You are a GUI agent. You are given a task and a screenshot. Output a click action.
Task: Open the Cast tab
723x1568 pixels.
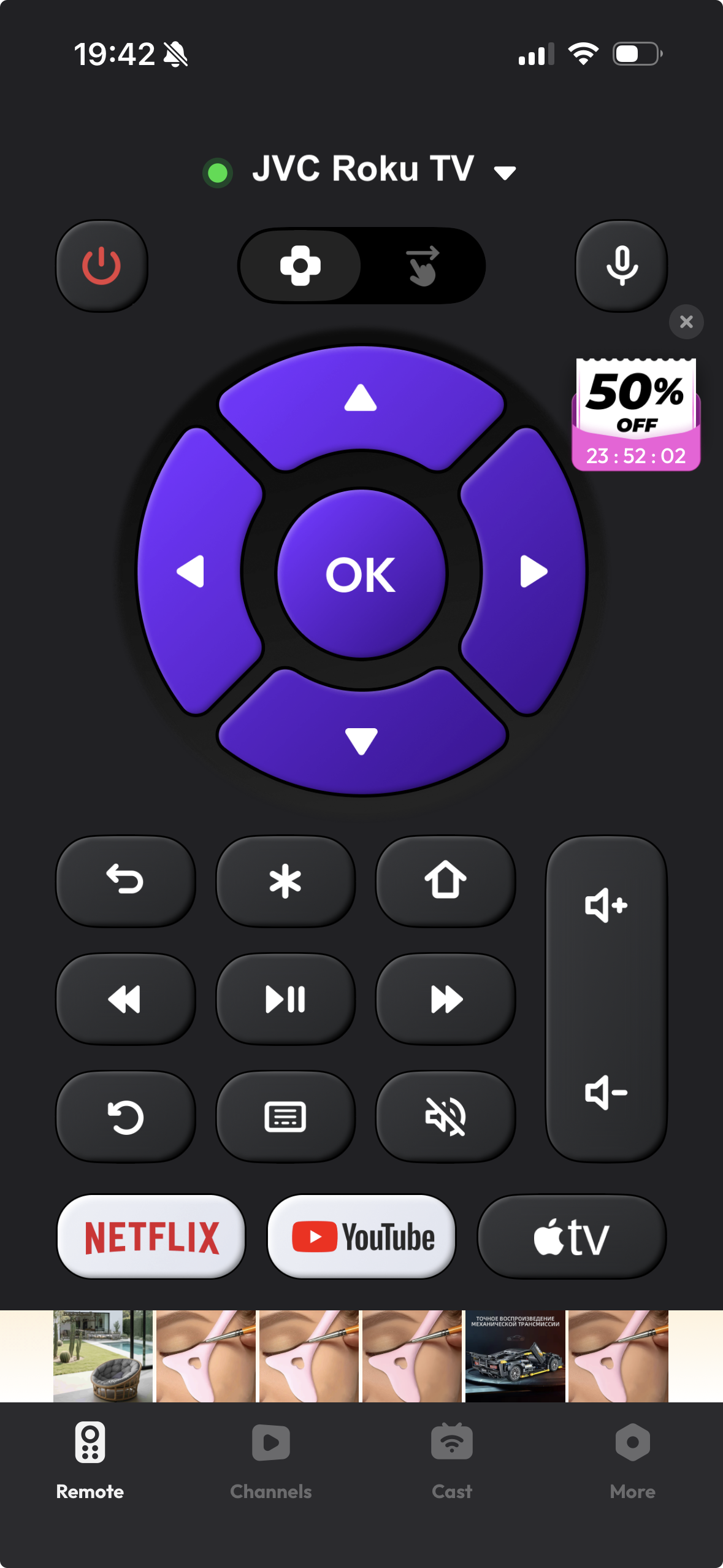click(x=452, y=1466)
